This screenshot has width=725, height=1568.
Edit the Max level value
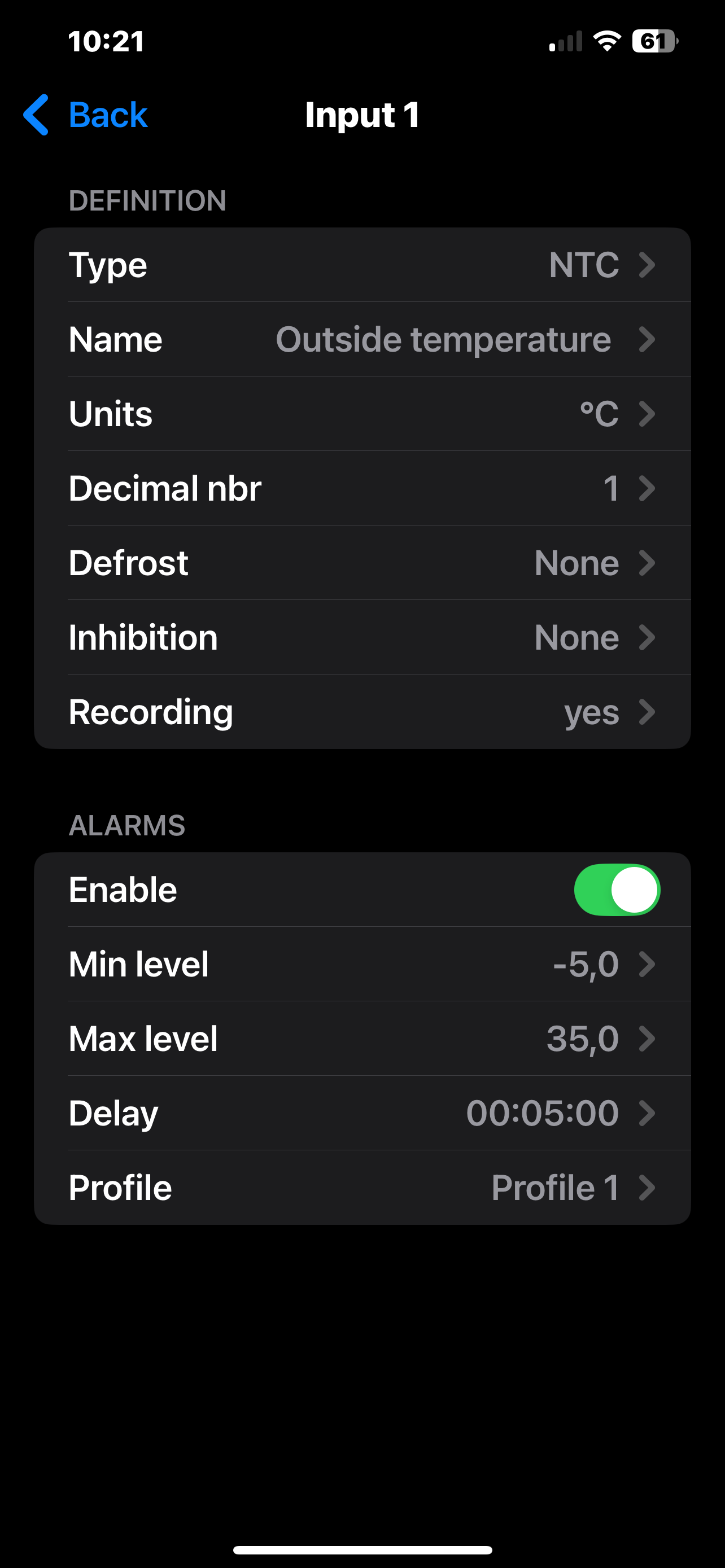pos(362,1039)
